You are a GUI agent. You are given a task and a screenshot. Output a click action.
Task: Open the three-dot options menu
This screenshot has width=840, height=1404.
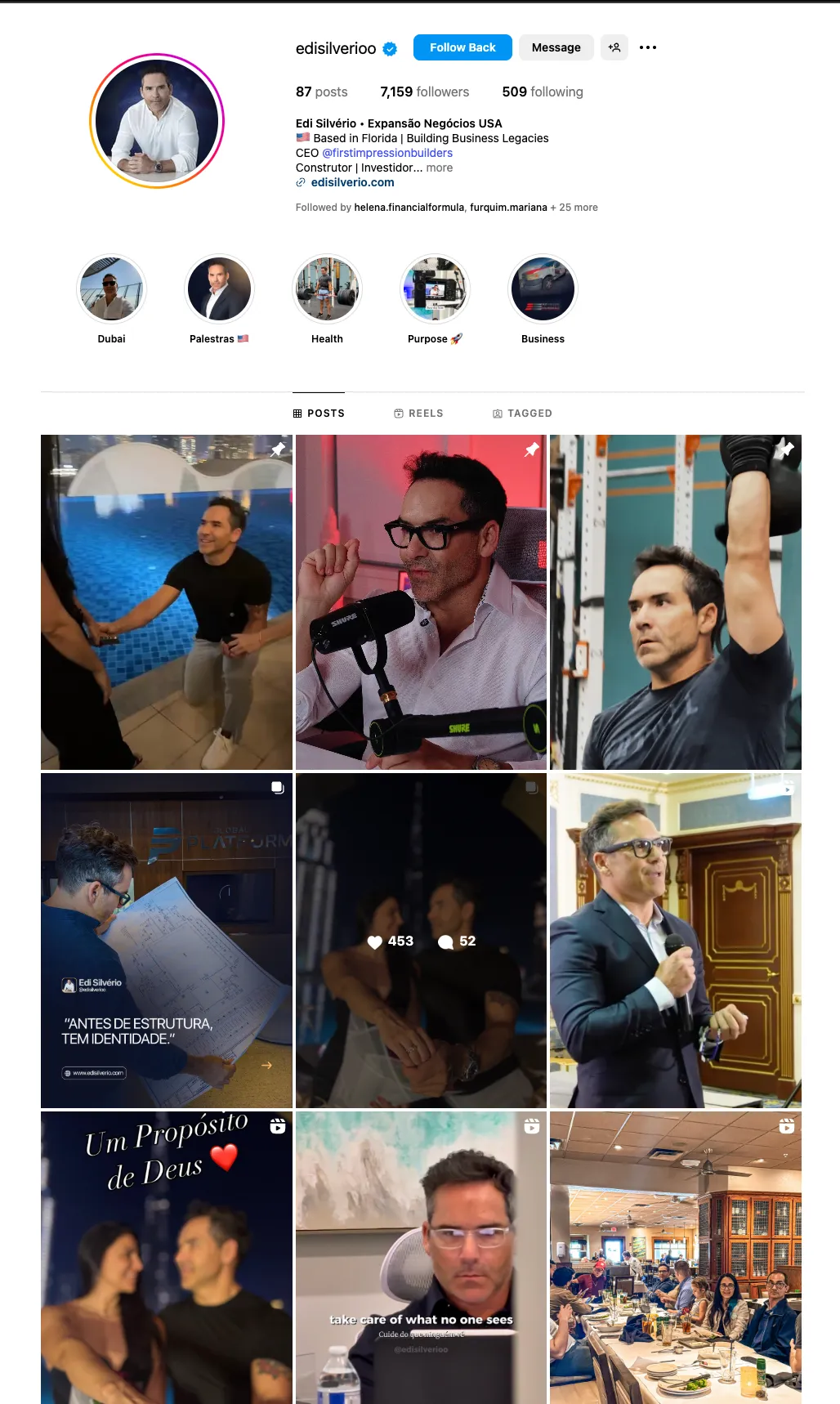point(648,47)
